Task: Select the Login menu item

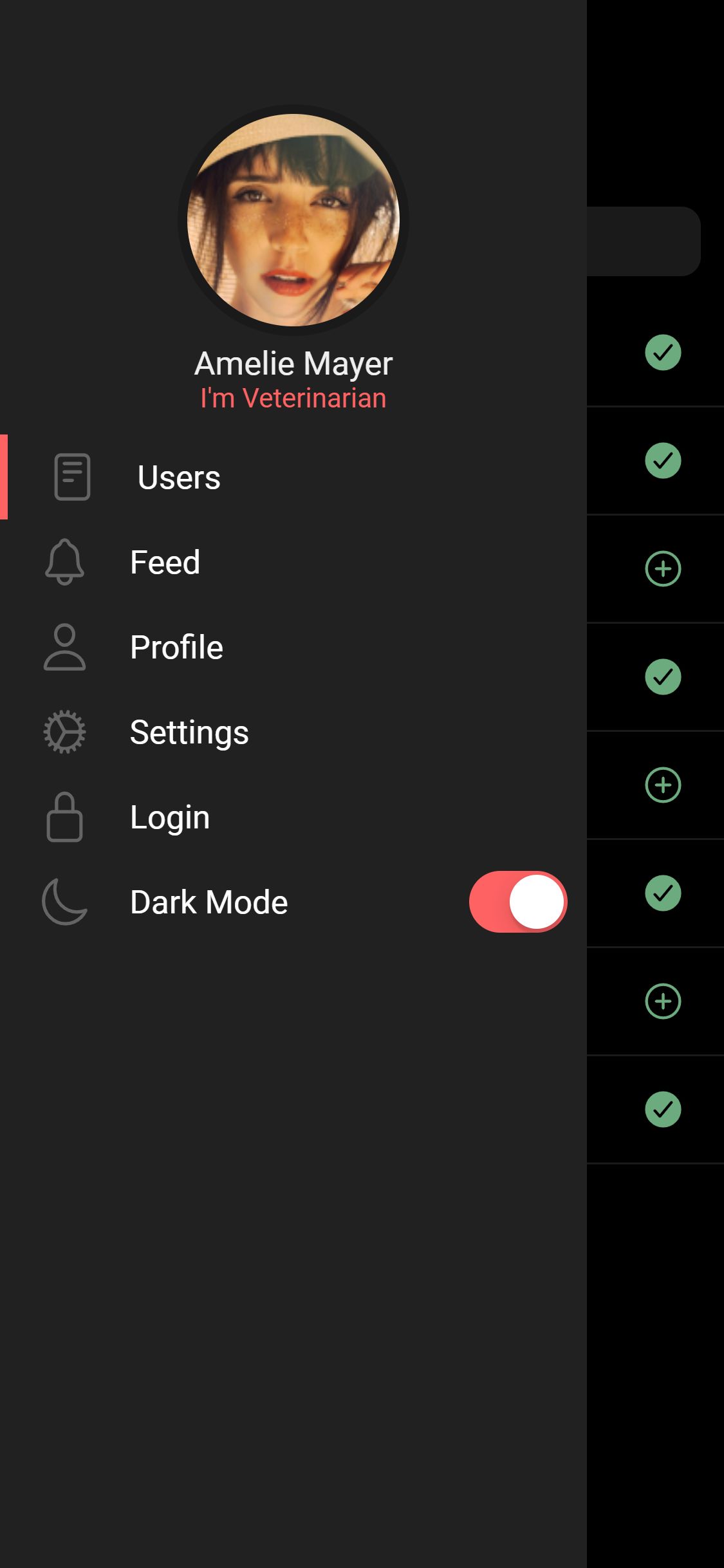Action: pos(170,817)
